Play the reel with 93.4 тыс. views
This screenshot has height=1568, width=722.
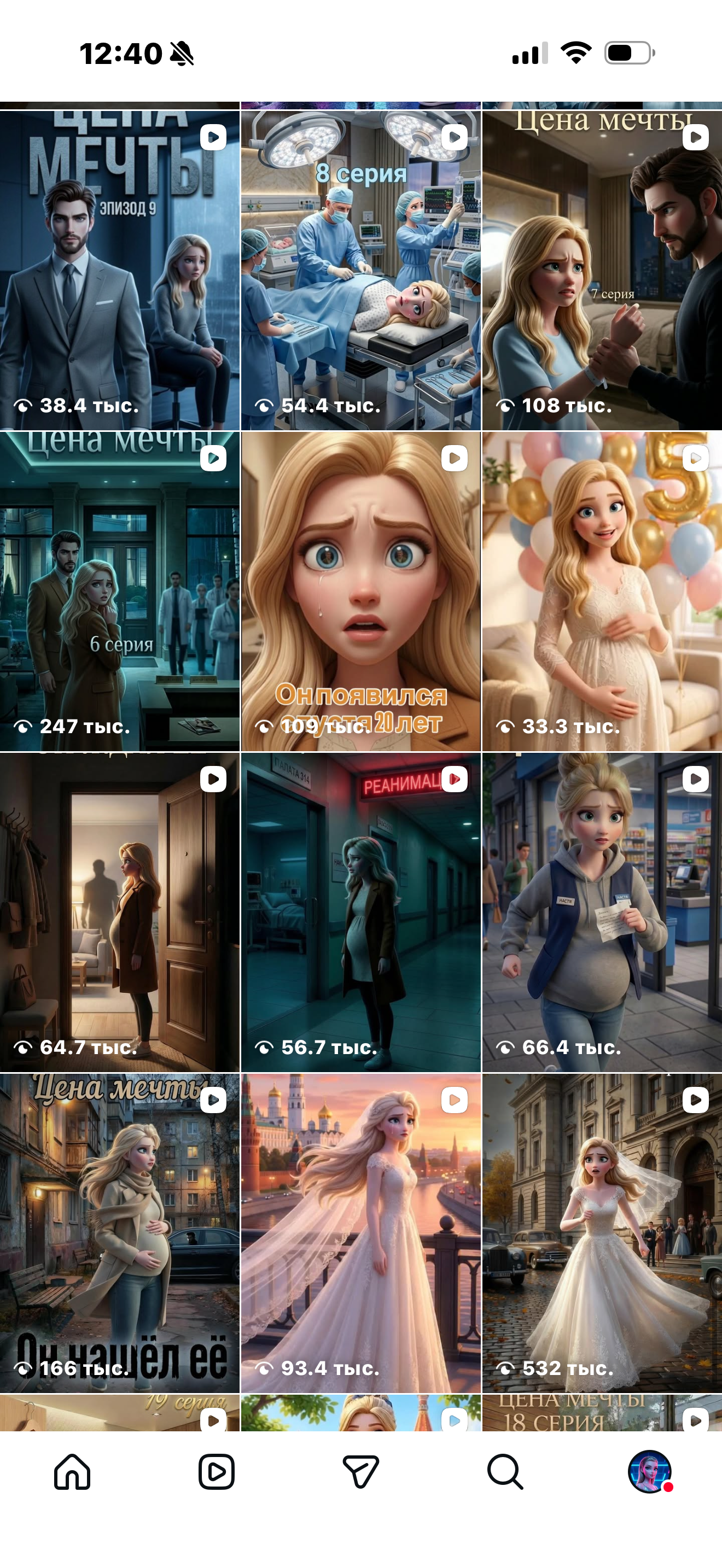(360, 1233)
